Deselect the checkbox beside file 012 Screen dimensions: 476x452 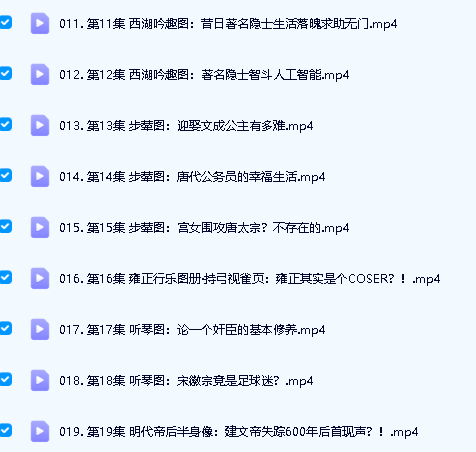click(x=6, y=74)
